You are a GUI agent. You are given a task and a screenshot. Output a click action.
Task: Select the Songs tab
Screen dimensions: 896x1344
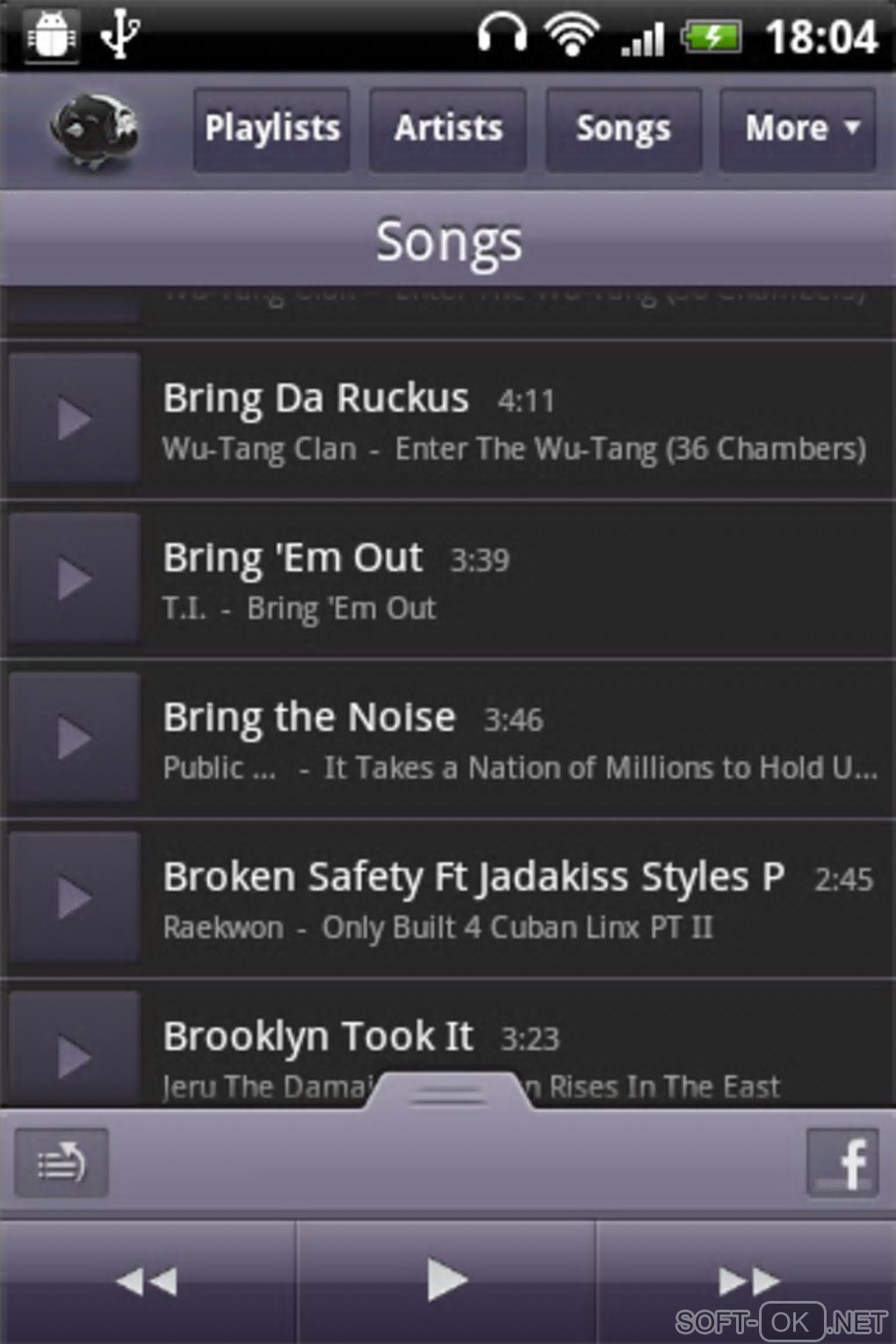click(x=623, y=129)
